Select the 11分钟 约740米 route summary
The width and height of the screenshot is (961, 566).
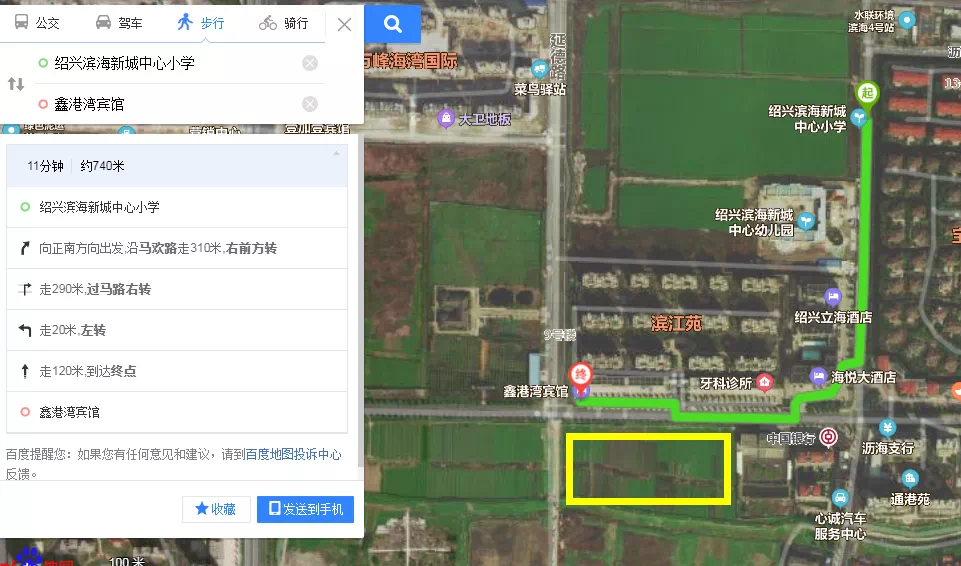coord(176,166)
